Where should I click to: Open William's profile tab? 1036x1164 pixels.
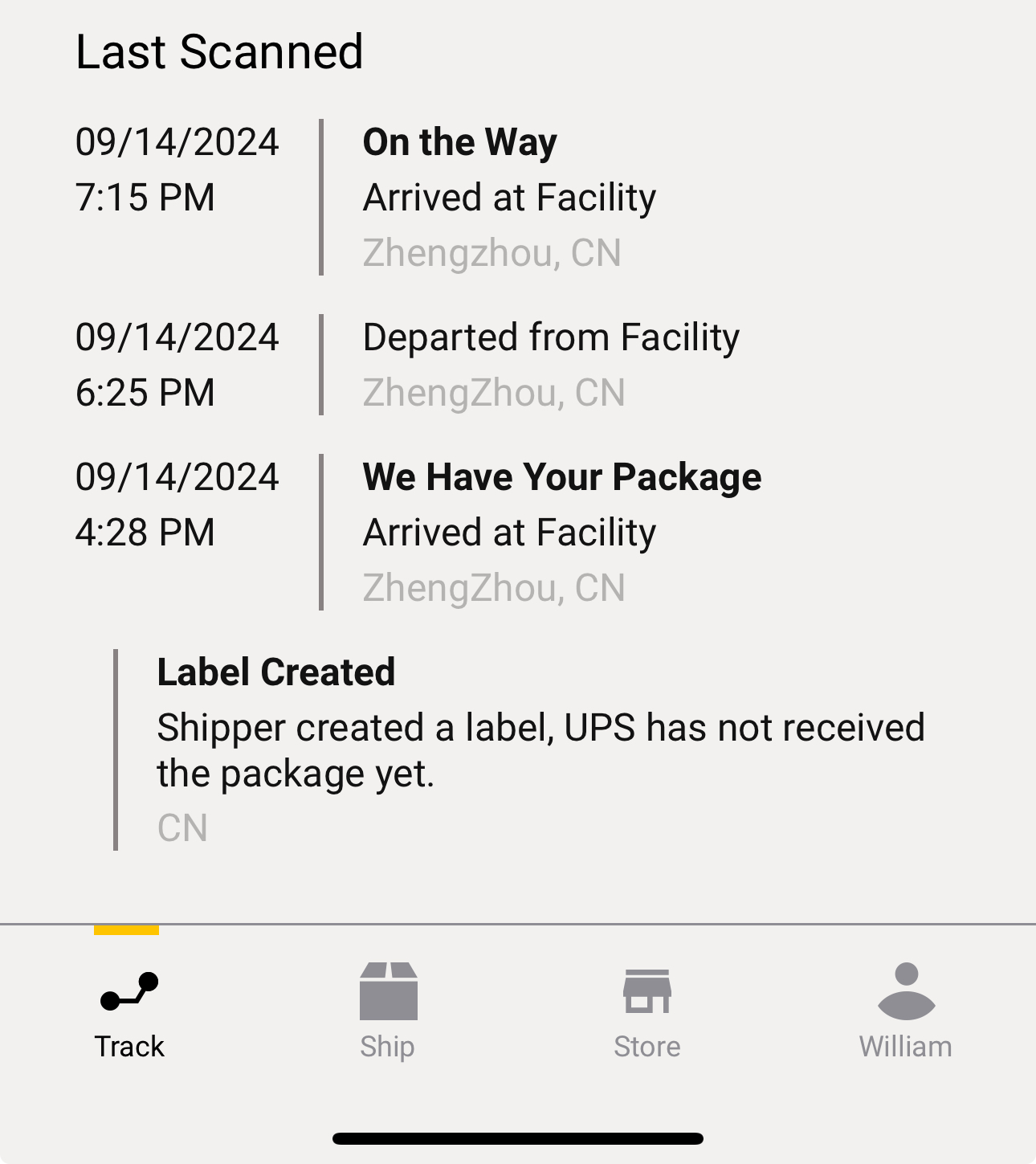tap(906, 1011)
